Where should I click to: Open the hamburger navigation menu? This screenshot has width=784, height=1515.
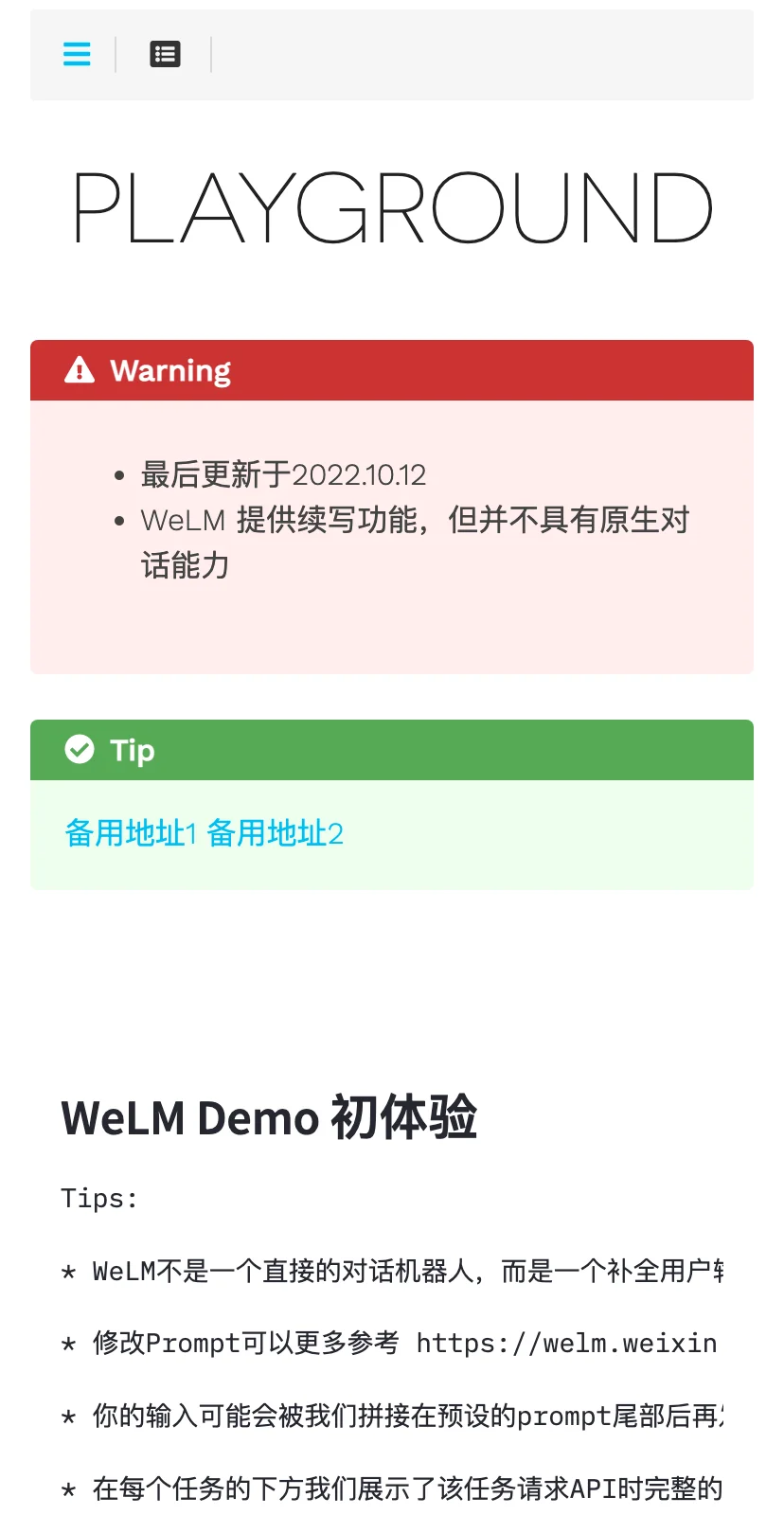(x=77, y=54)
